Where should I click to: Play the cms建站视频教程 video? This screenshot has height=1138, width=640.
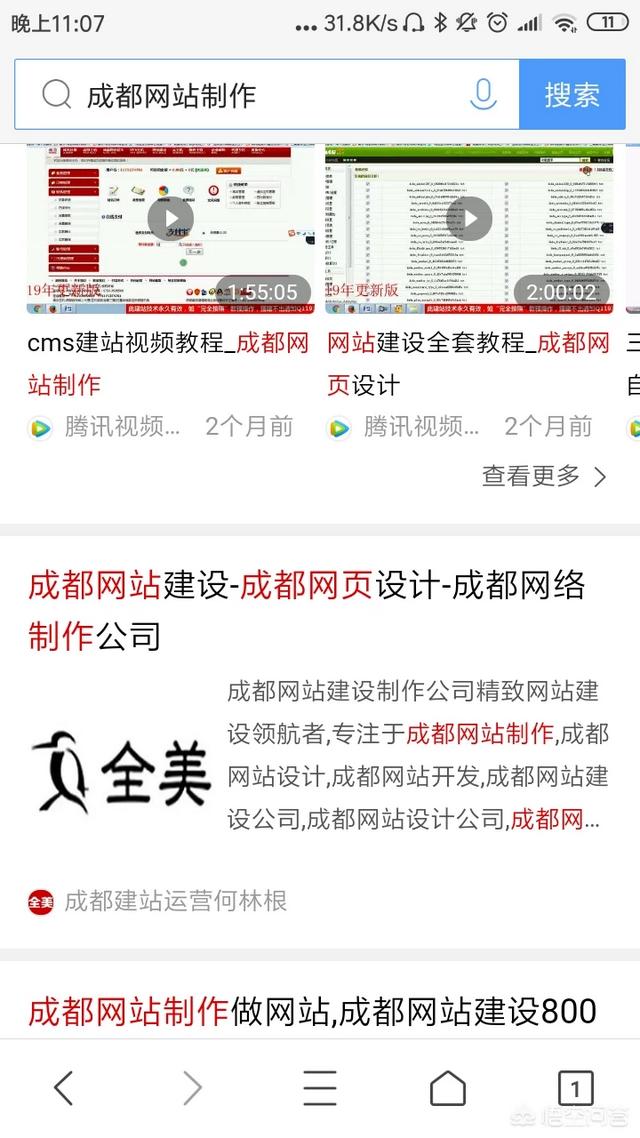click(170, 220)
